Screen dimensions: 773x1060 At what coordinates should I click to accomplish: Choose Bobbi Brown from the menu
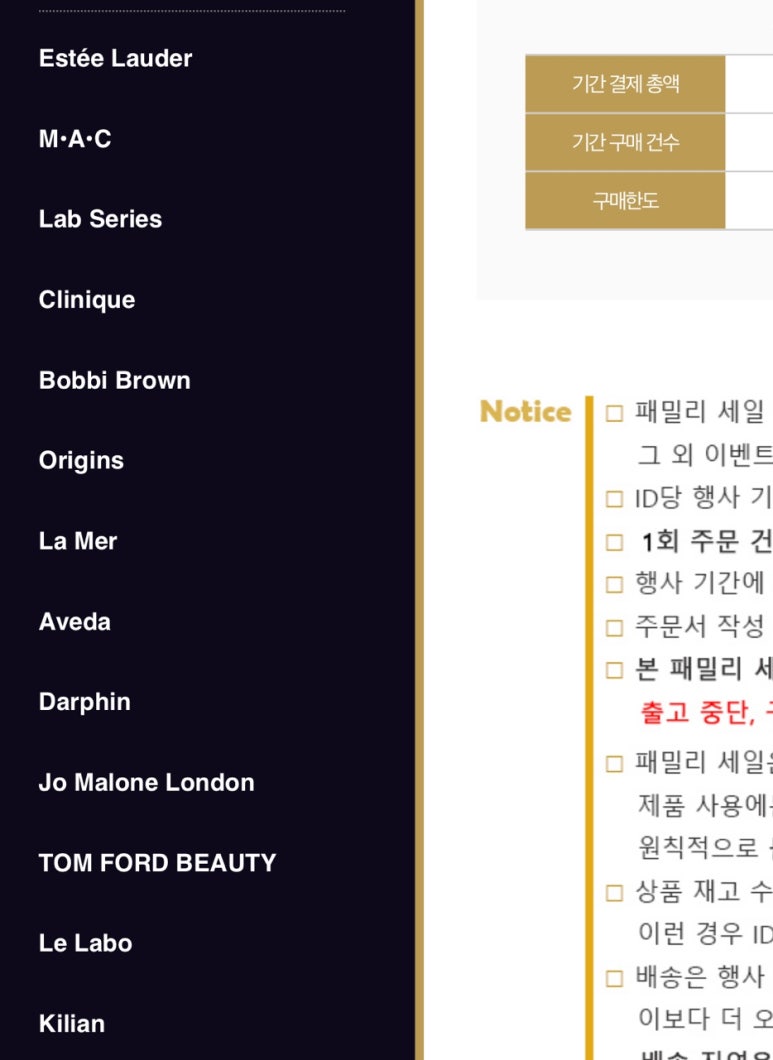point(114,380)
